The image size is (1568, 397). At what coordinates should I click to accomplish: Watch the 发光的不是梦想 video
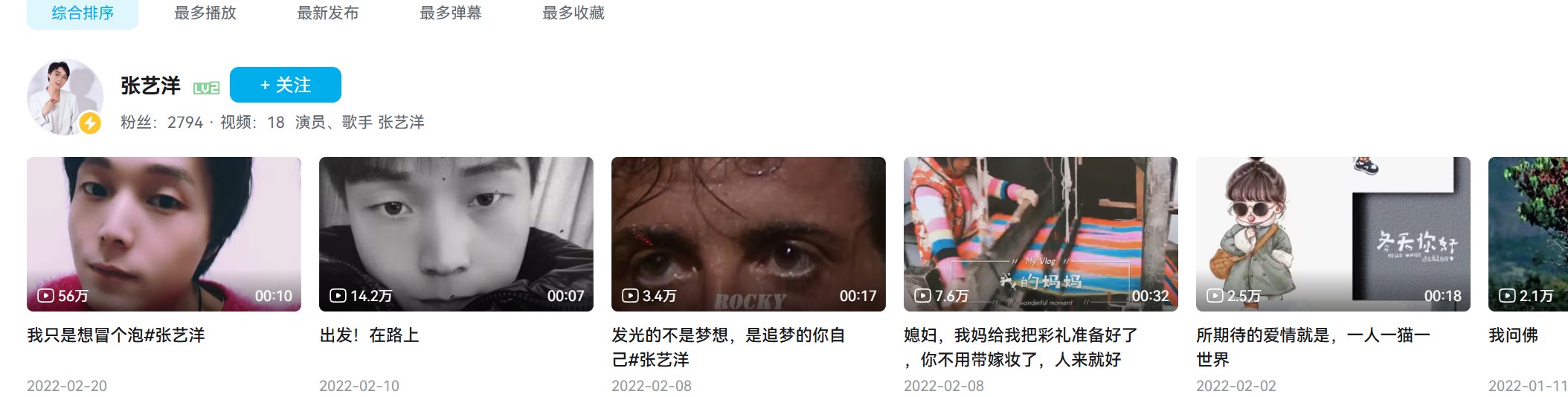point(748,233)
